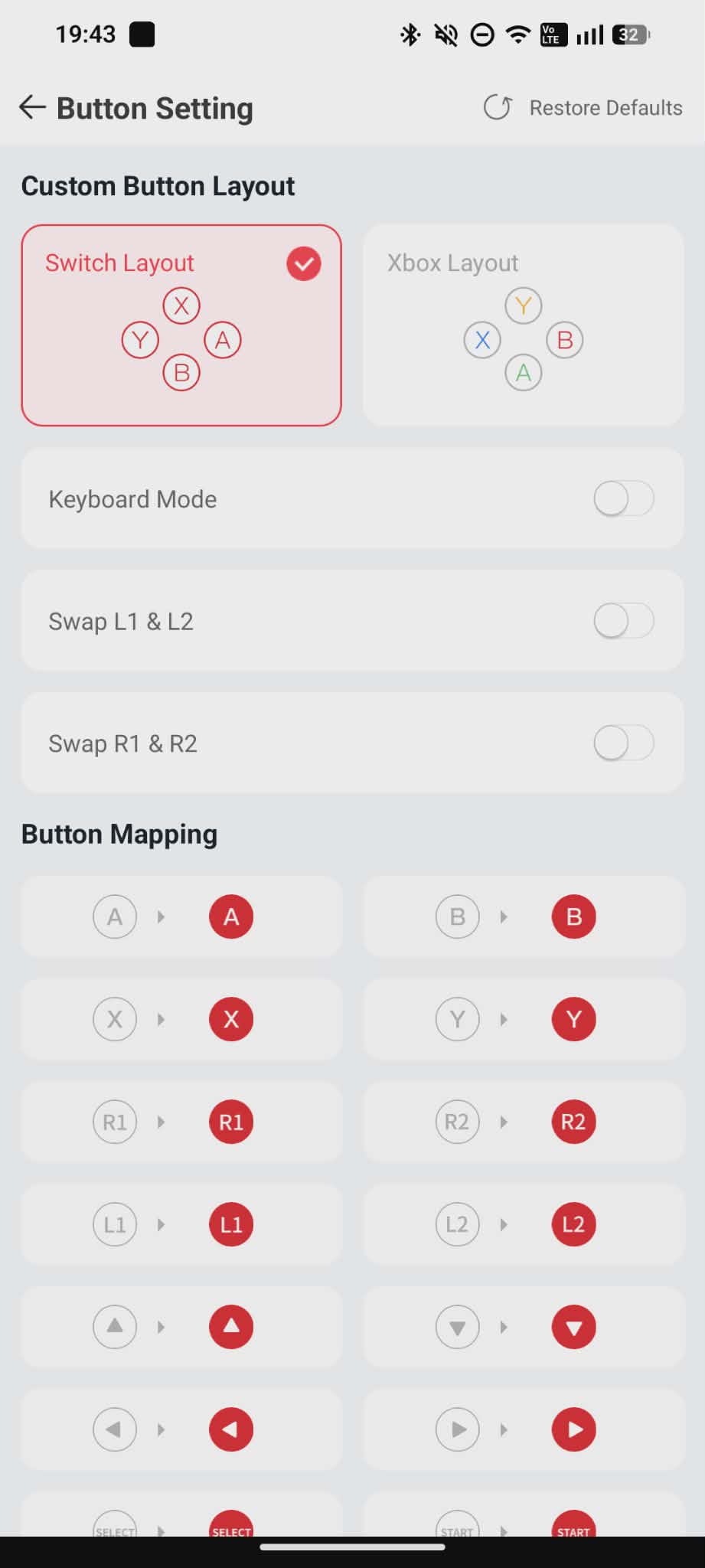Select the Switch Layout card

tap(181, 325)
